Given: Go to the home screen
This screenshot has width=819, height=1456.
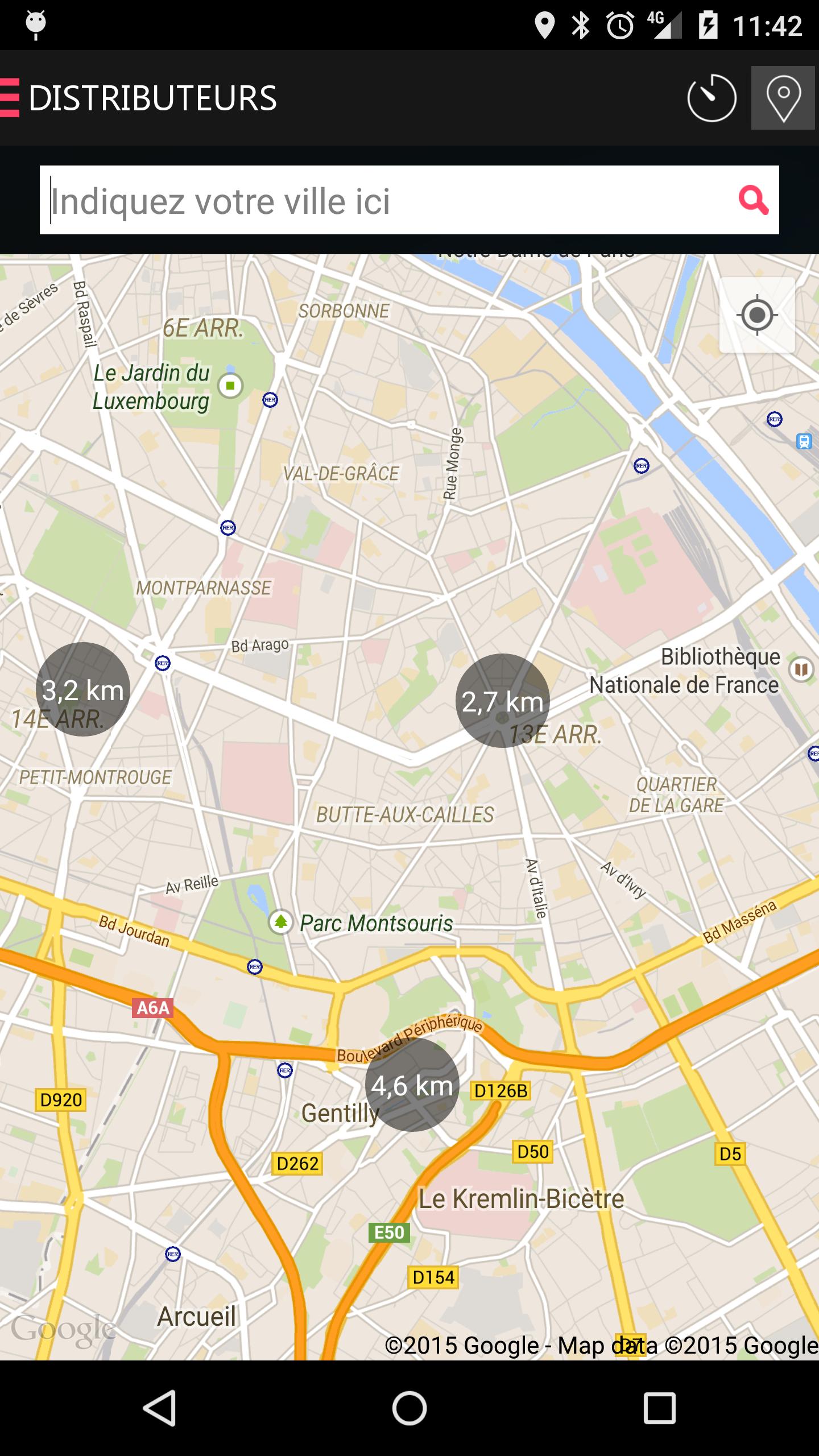Looking at the screenshot, I should pyautogui.click(x=409, y=1408).
